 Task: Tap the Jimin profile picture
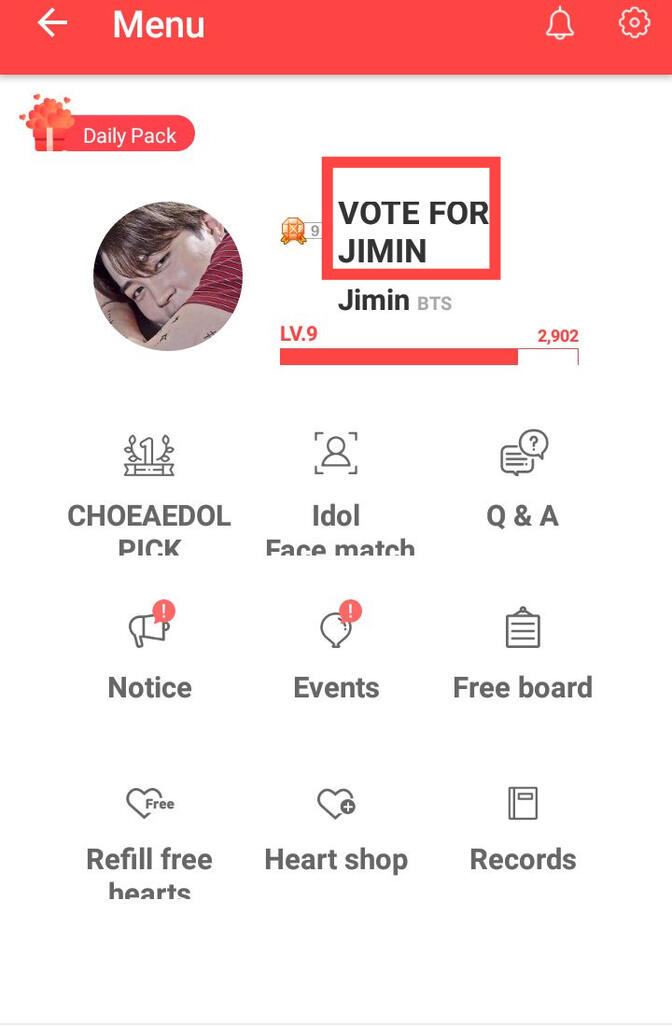click(x=168, y=276)
